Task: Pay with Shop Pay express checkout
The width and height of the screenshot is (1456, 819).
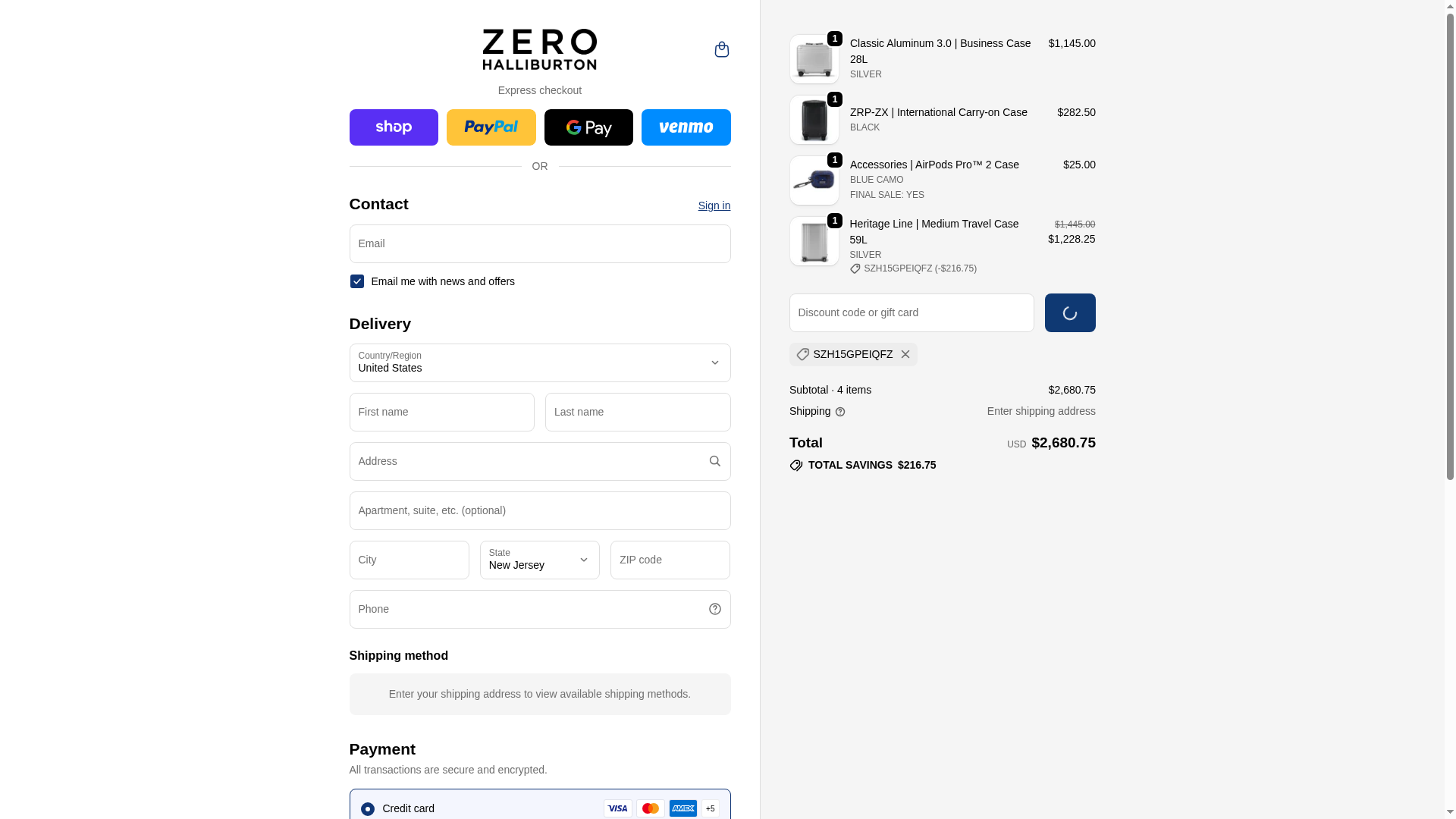Action: pos(394,127)
